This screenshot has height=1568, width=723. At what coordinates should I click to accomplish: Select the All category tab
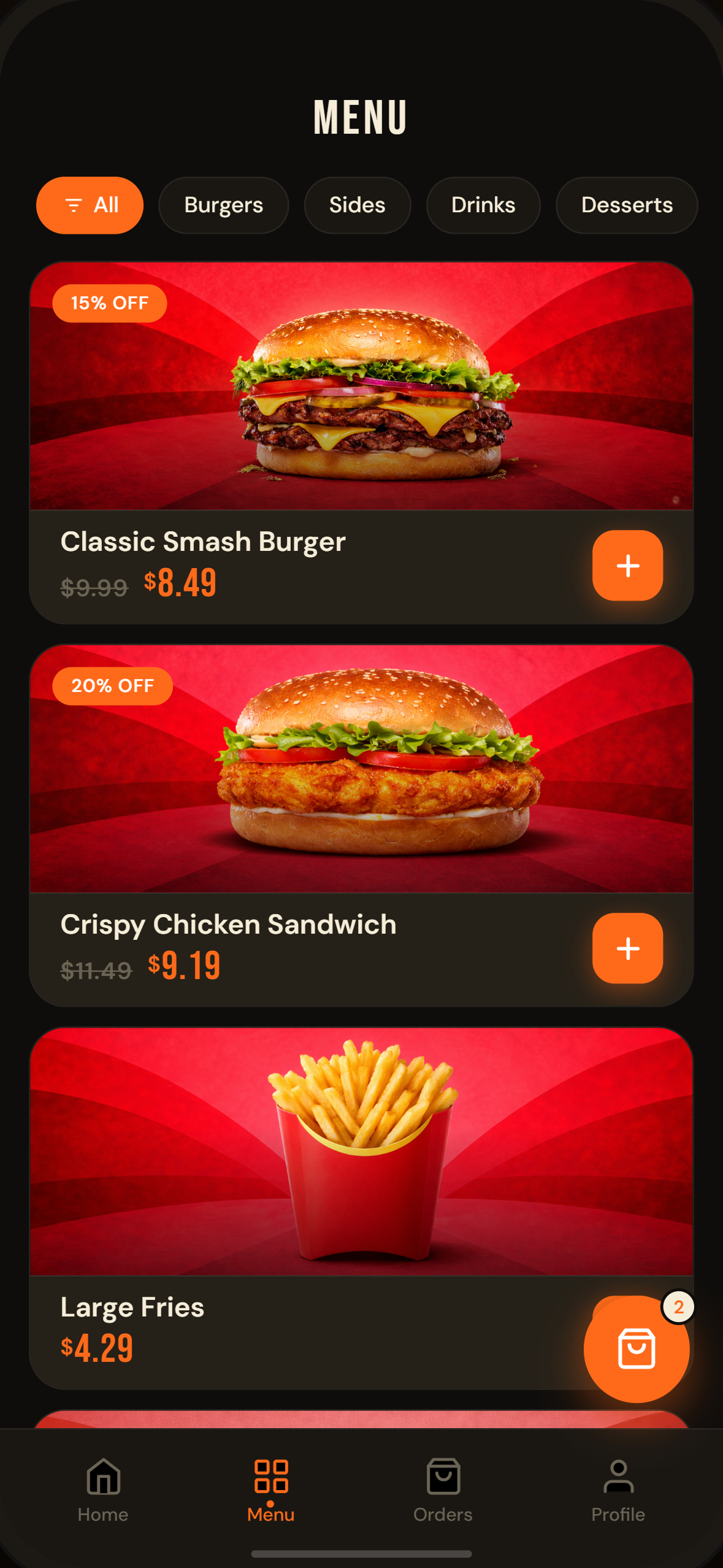(x=90, y=205)
